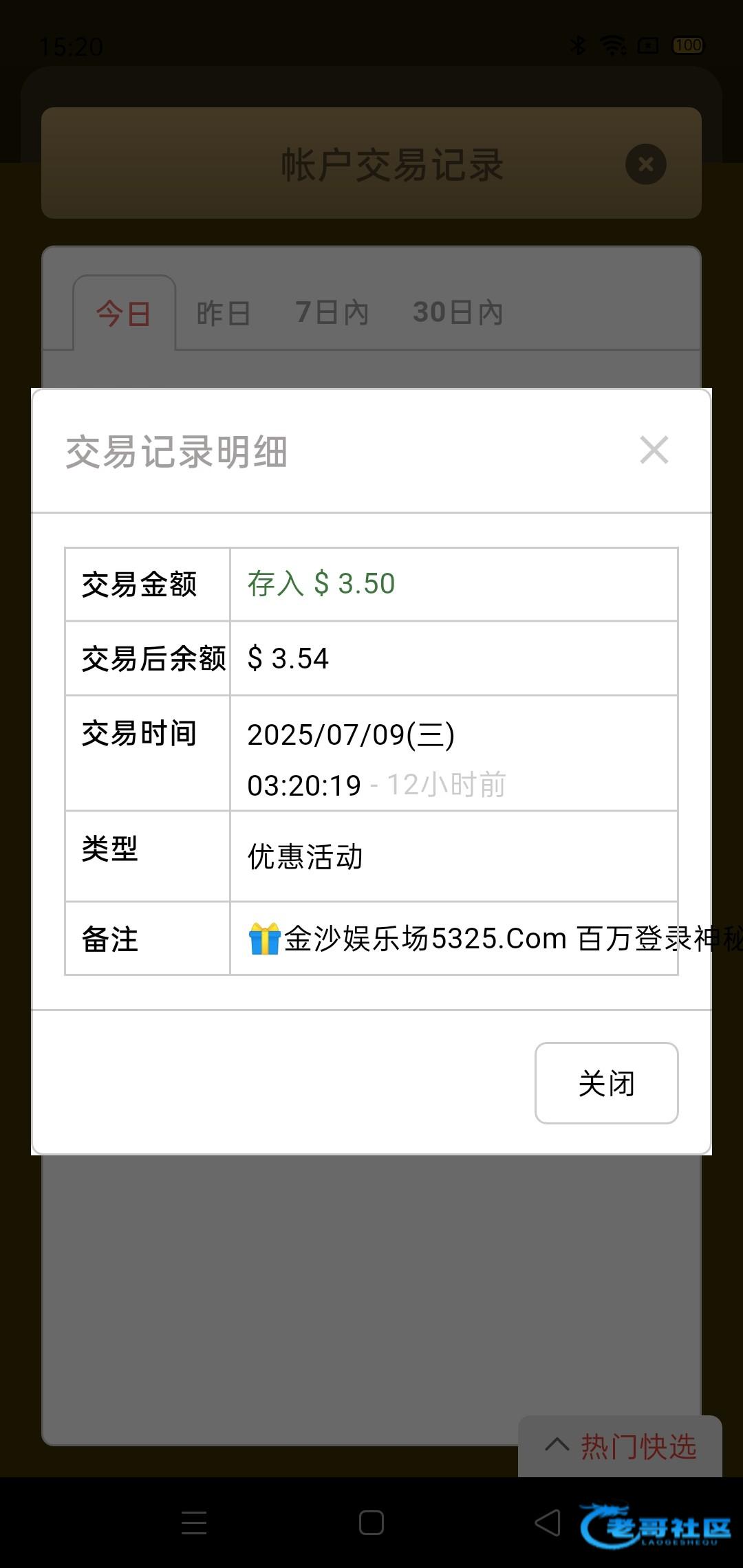743x1568 pixels.
Task: Go to the system home screen
Action: 371,1523
